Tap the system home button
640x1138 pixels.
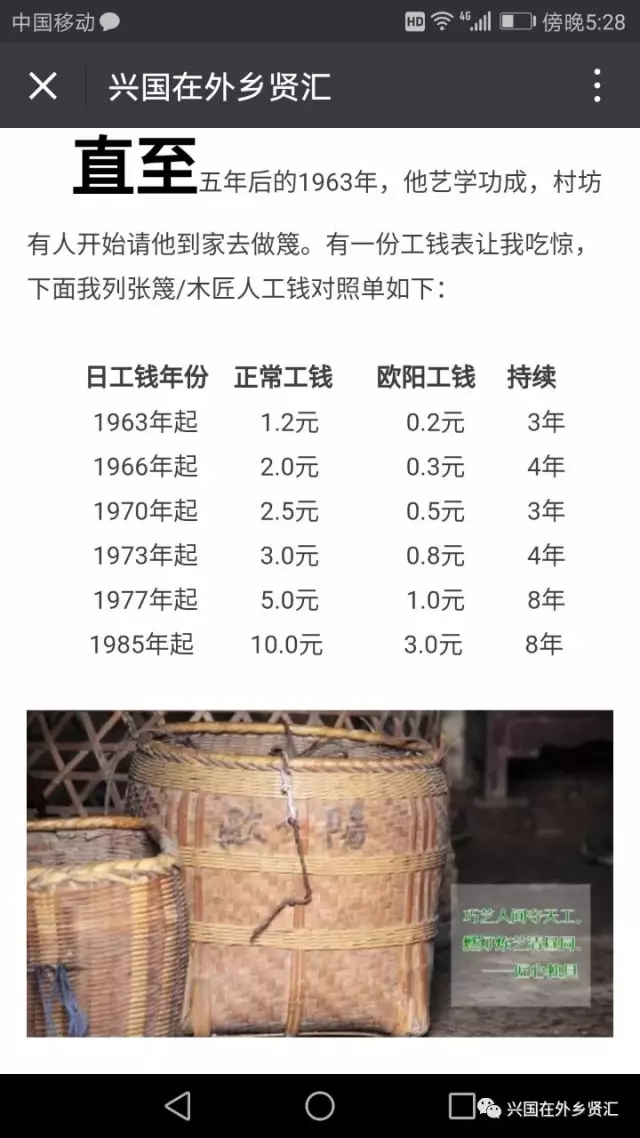click(x=320, y=1106)
